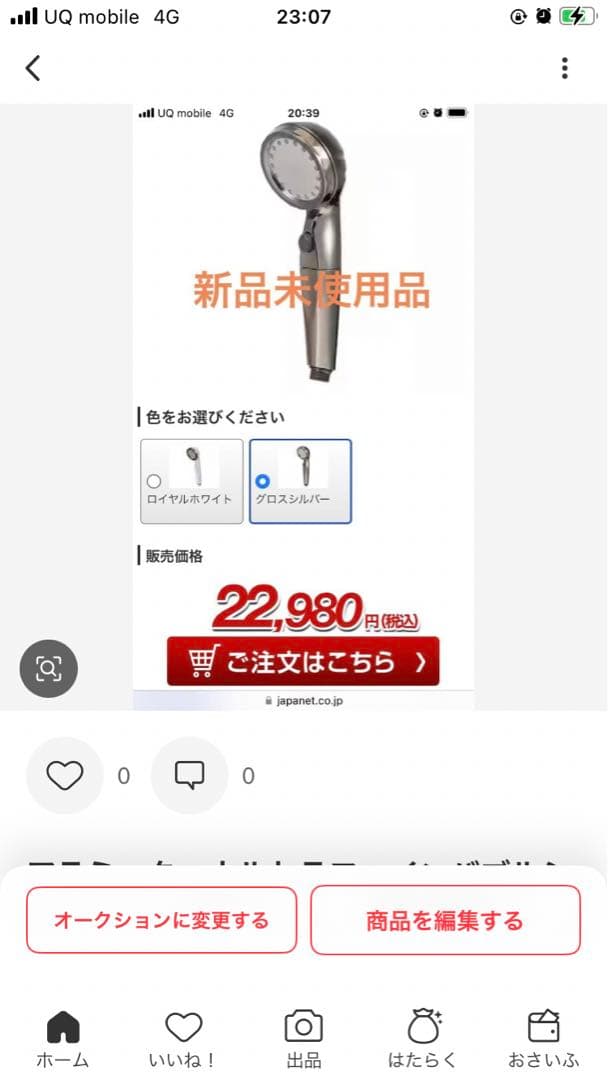Switch to the ホーム tab
Viewport: 608px width, 1080px height.
tap(63, 1038)
